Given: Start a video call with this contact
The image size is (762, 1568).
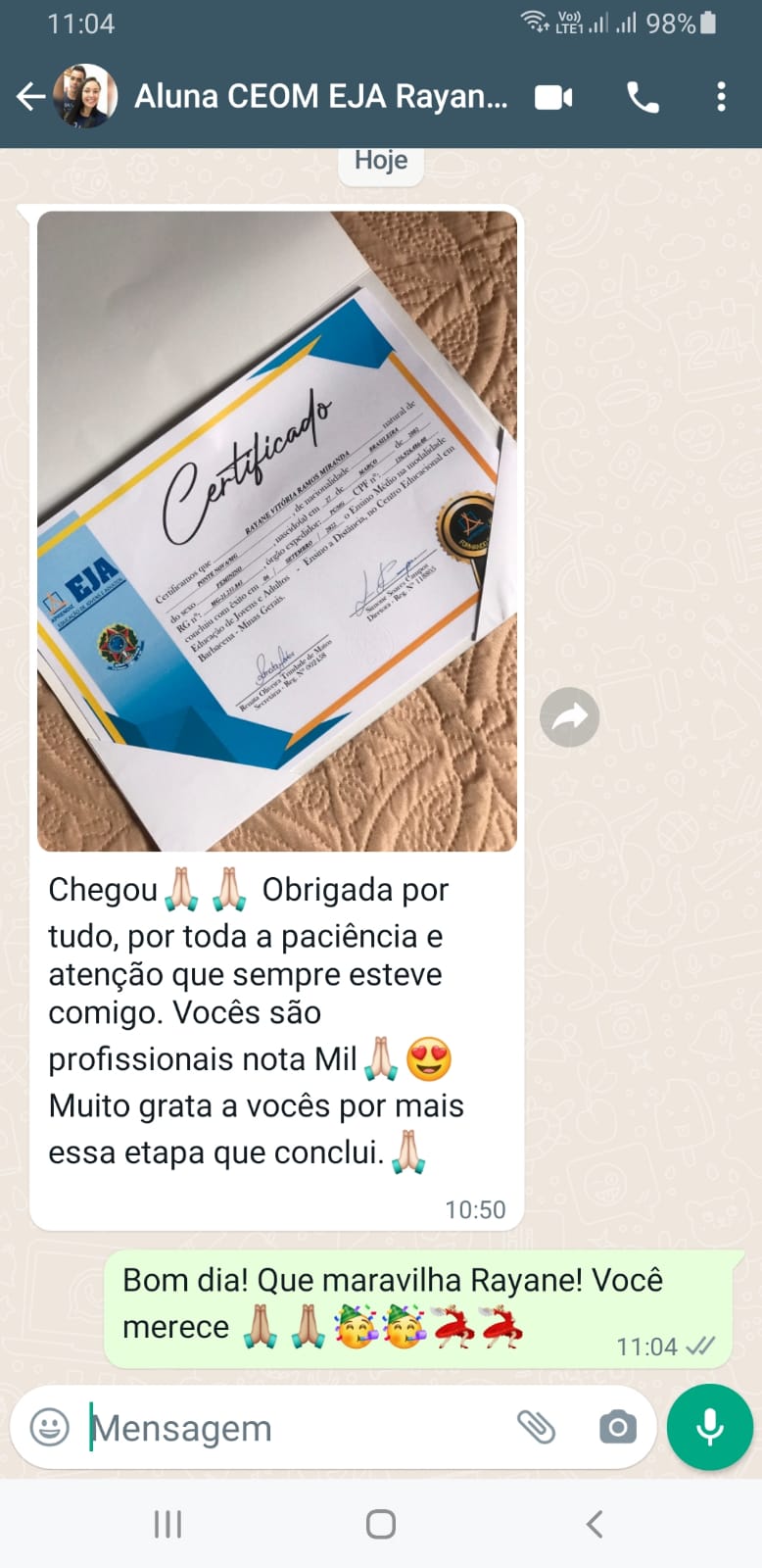Looking at the screenshot, I should [x=553, y=97].
